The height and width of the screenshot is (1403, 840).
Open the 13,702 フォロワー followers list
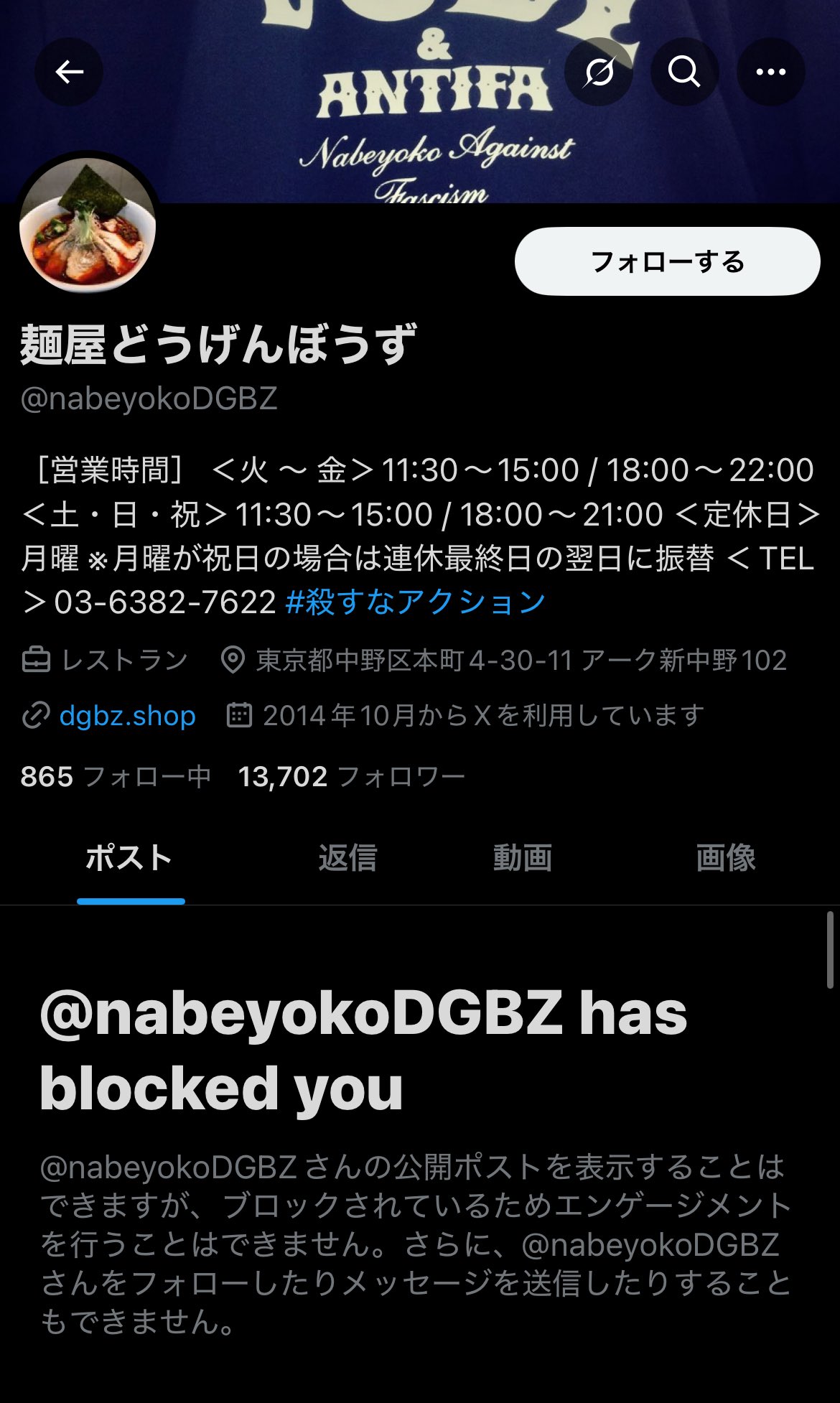(x=351, y=776)
